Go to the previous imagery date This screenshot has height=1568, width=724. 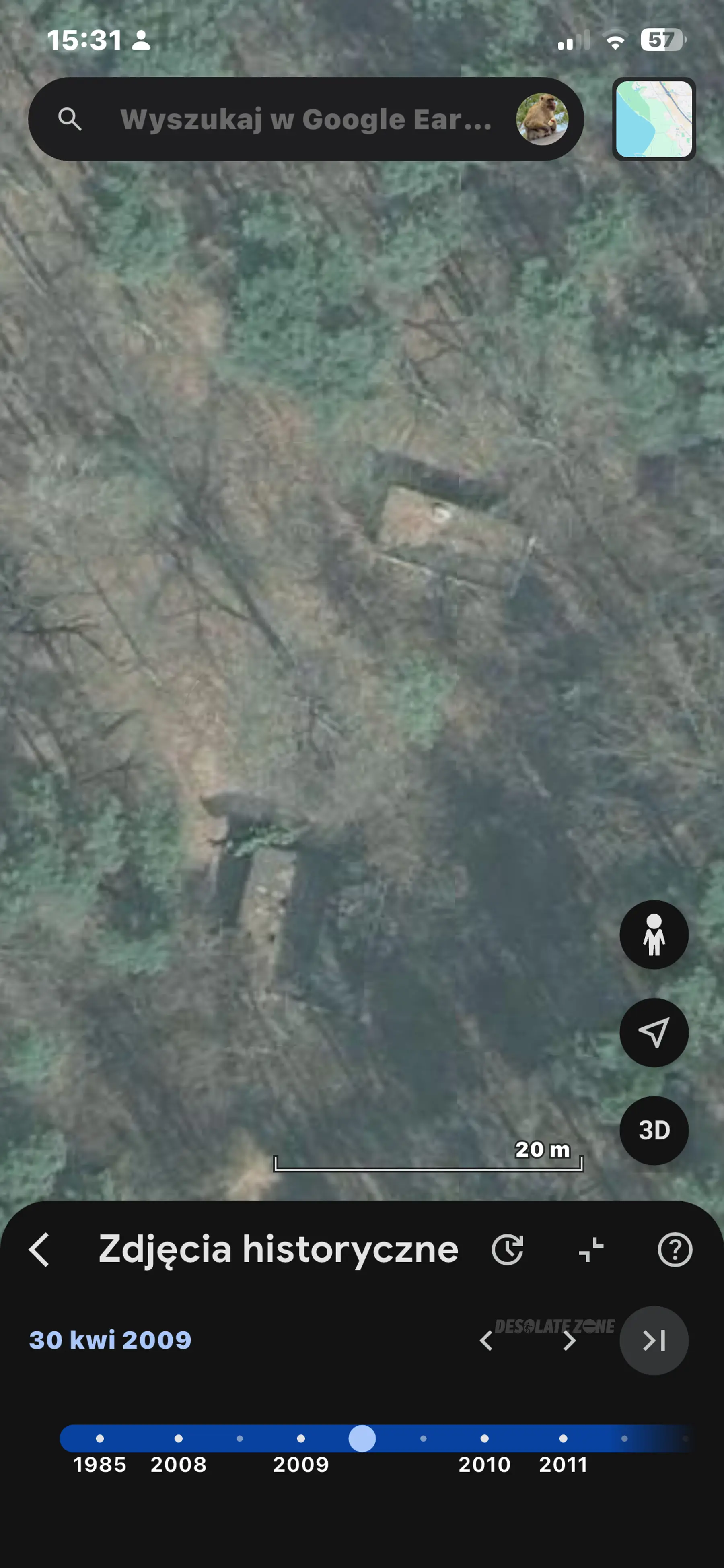point(485,1341)
